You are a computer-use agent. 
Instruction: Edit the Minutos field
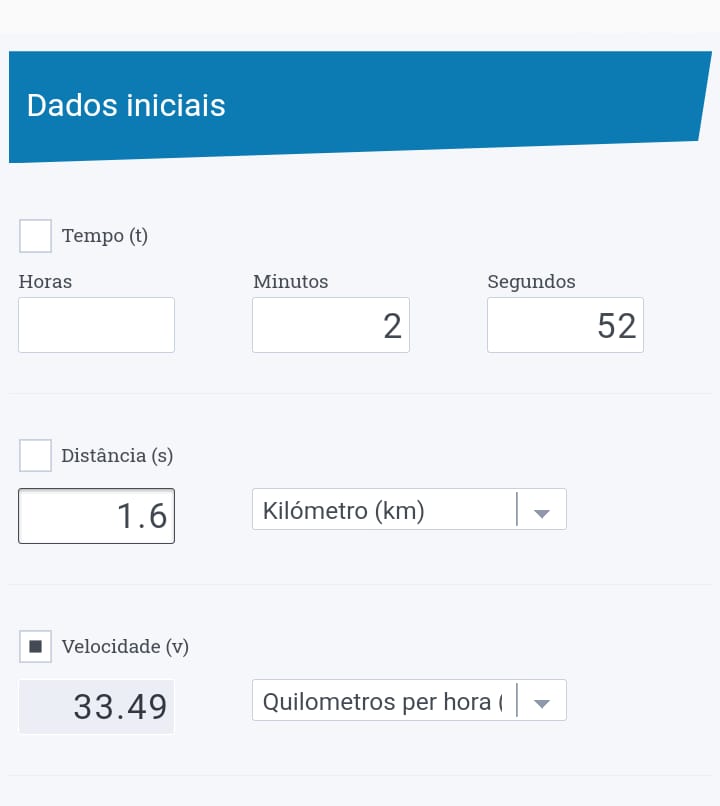point(330,325)
